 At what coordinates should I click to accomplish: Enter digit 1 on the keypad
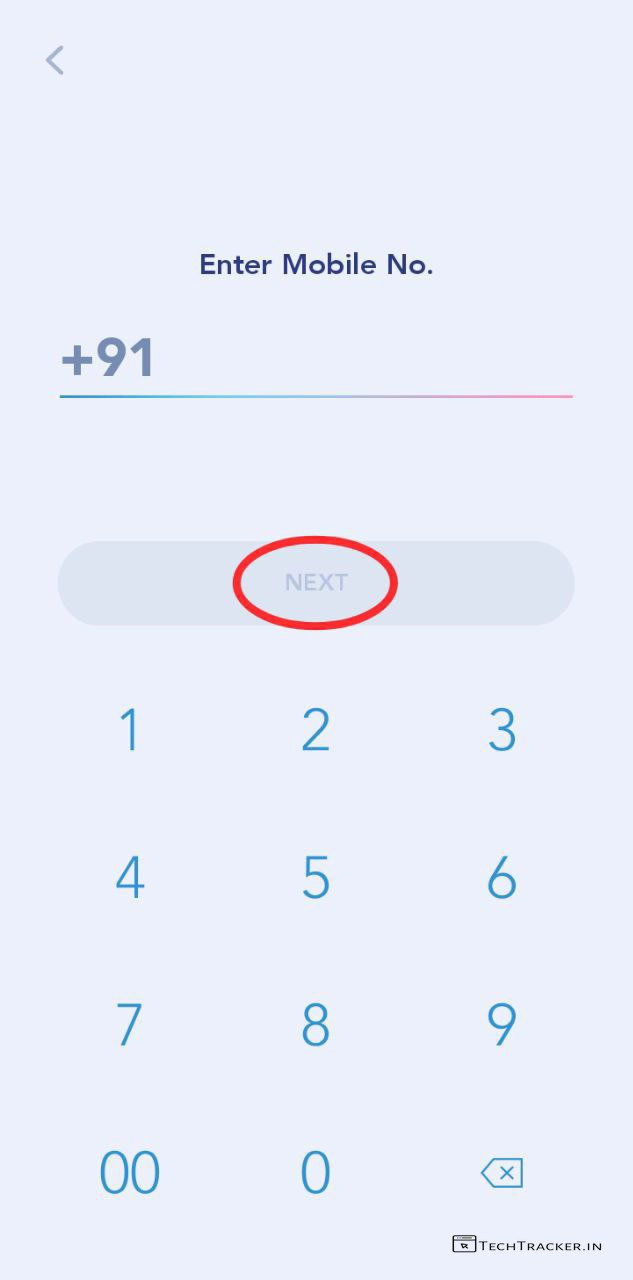(x=130, y=730)
